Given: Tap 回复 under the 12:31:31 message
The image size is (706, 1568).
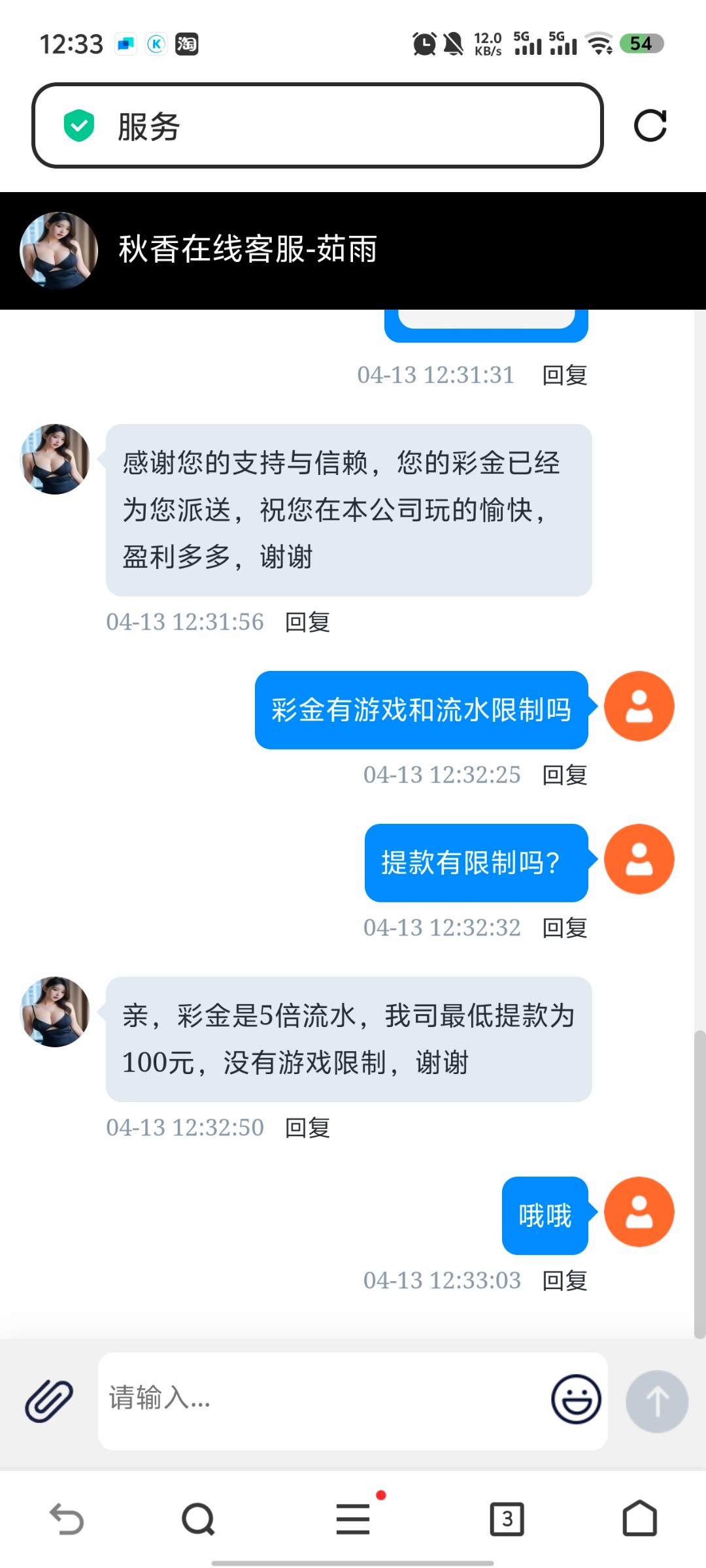Looking at the screenshot, I should coord(564,375).
